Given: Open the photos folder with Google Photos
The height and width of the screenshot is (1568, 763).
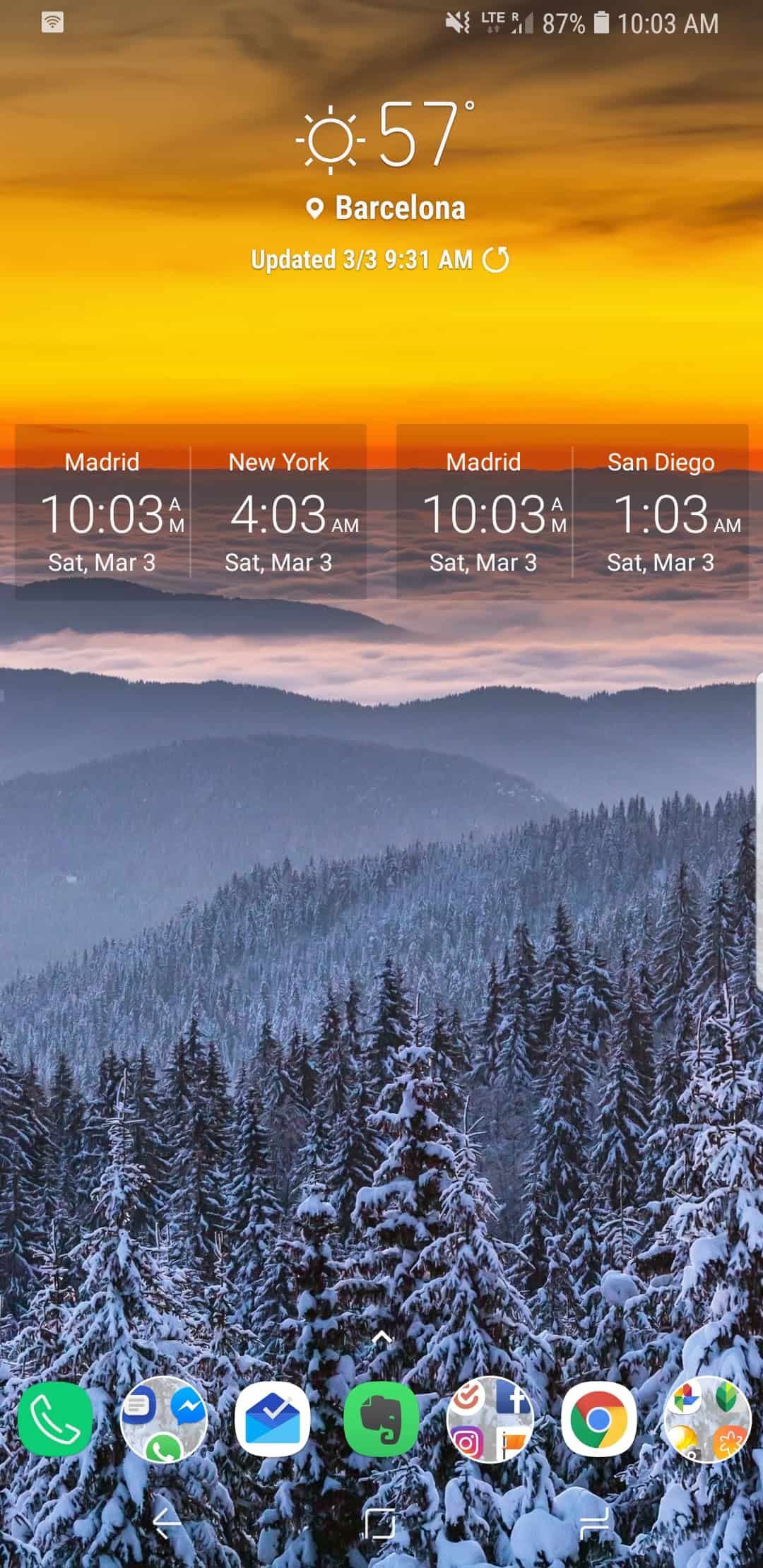Looking at the screenshot, I should coord(707,1419).
